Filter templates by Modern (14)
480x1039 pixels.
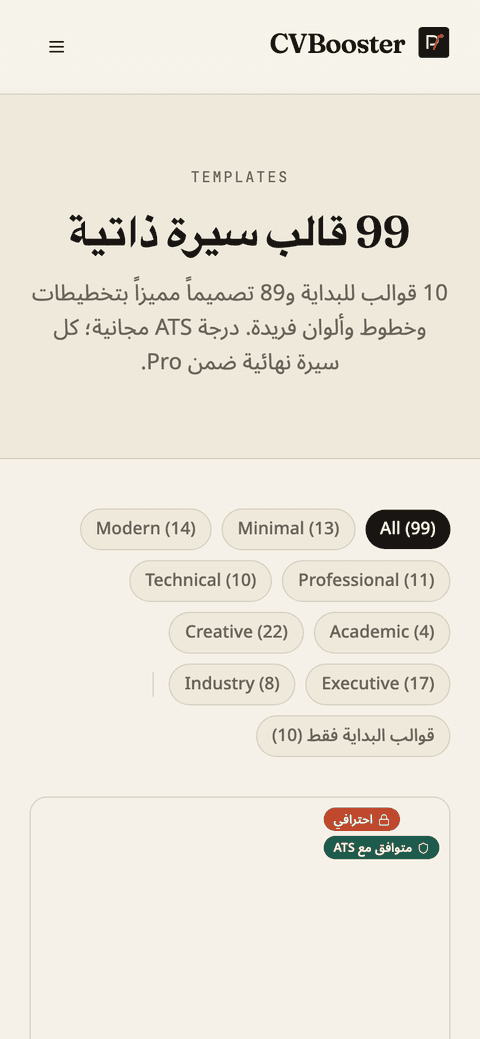click(146, 529)
